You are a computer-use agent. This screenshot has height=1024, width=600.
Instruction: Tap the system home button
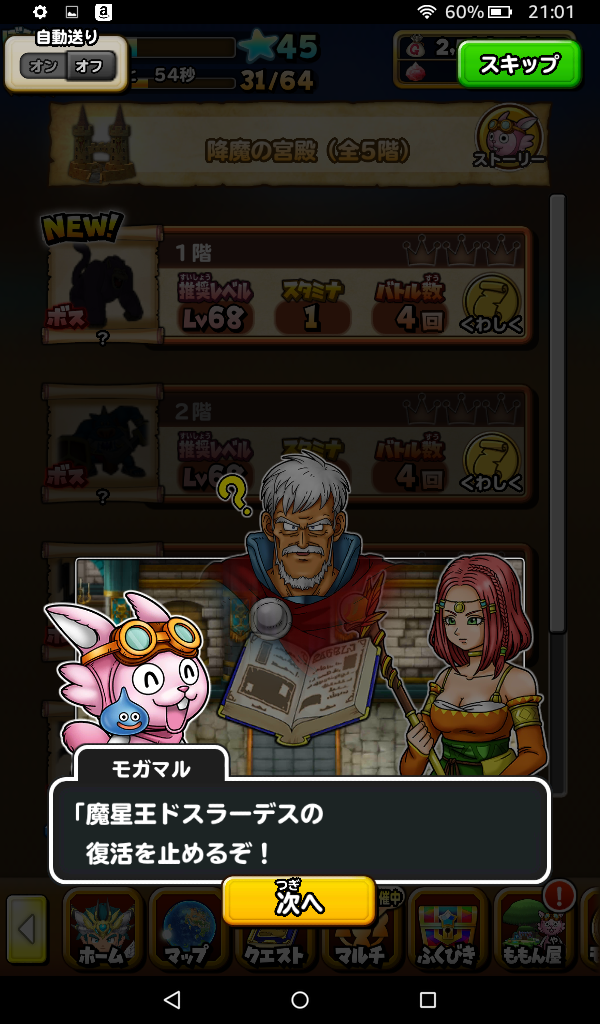300,999
